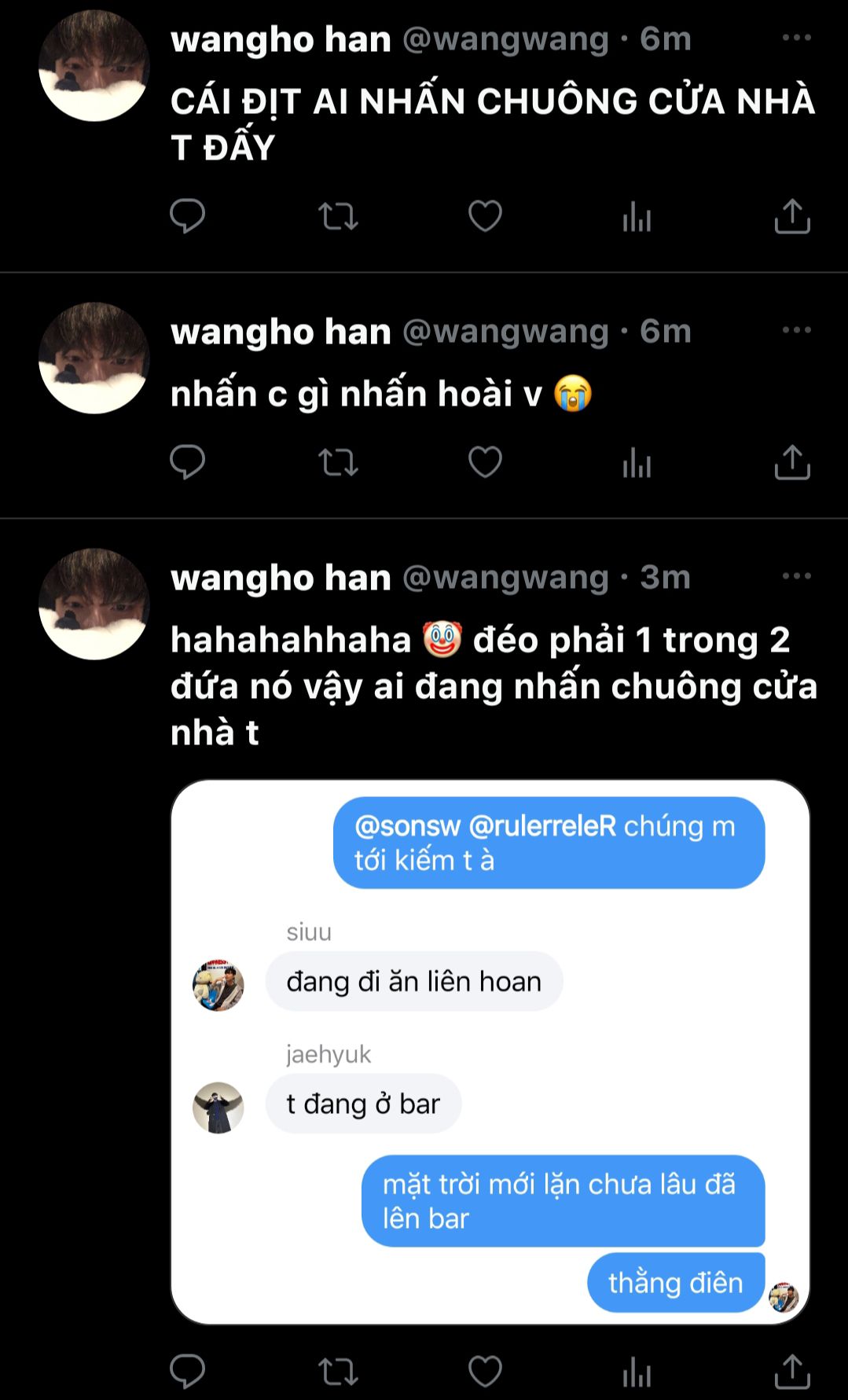Retweet the 'CÁI ĐỊT AI NHẤN CHUÔNG' tweet

[x=338, y=216]
